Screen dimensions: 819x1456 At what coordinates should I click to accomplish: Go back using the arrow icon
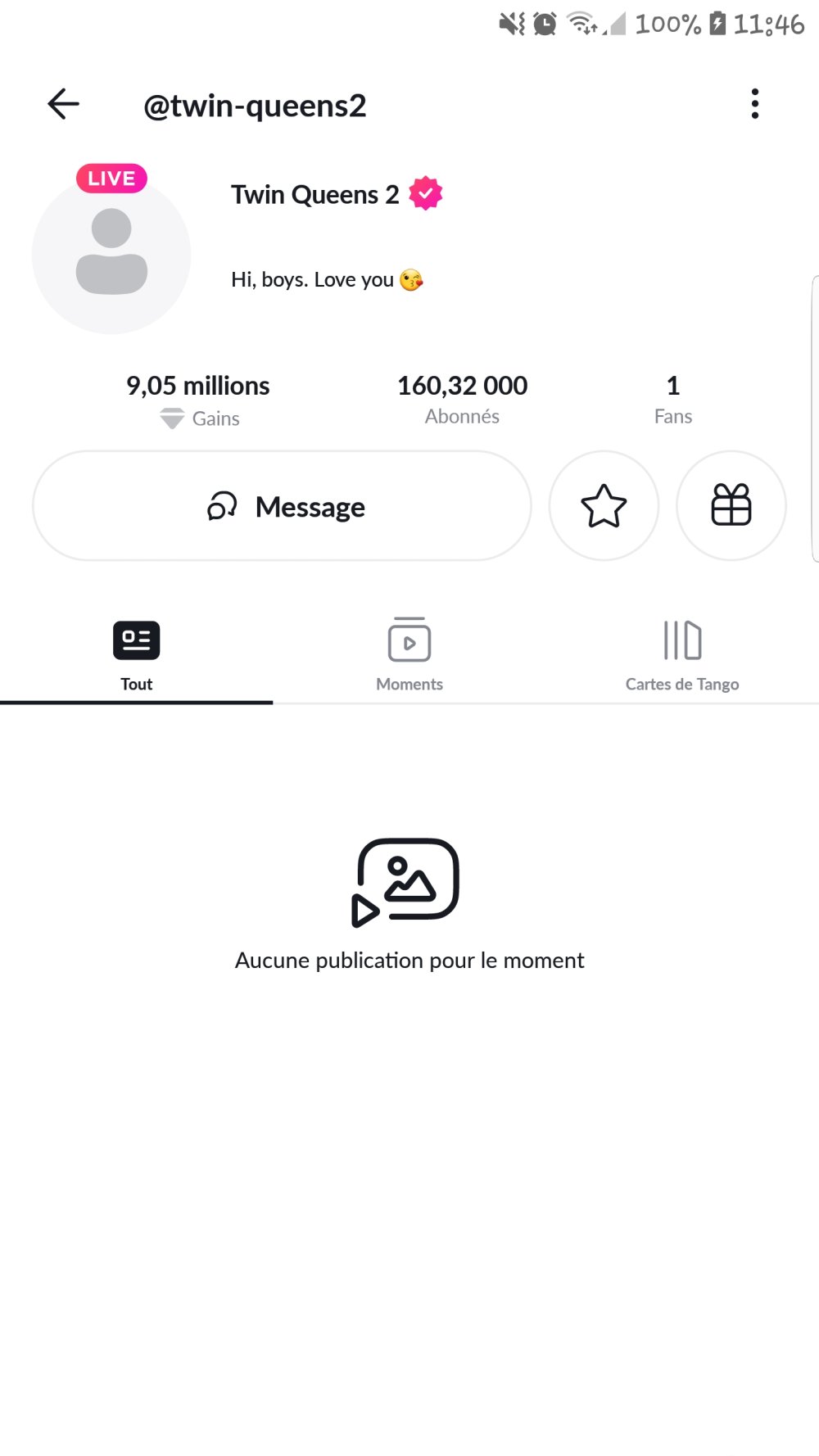tap(63, 104)
